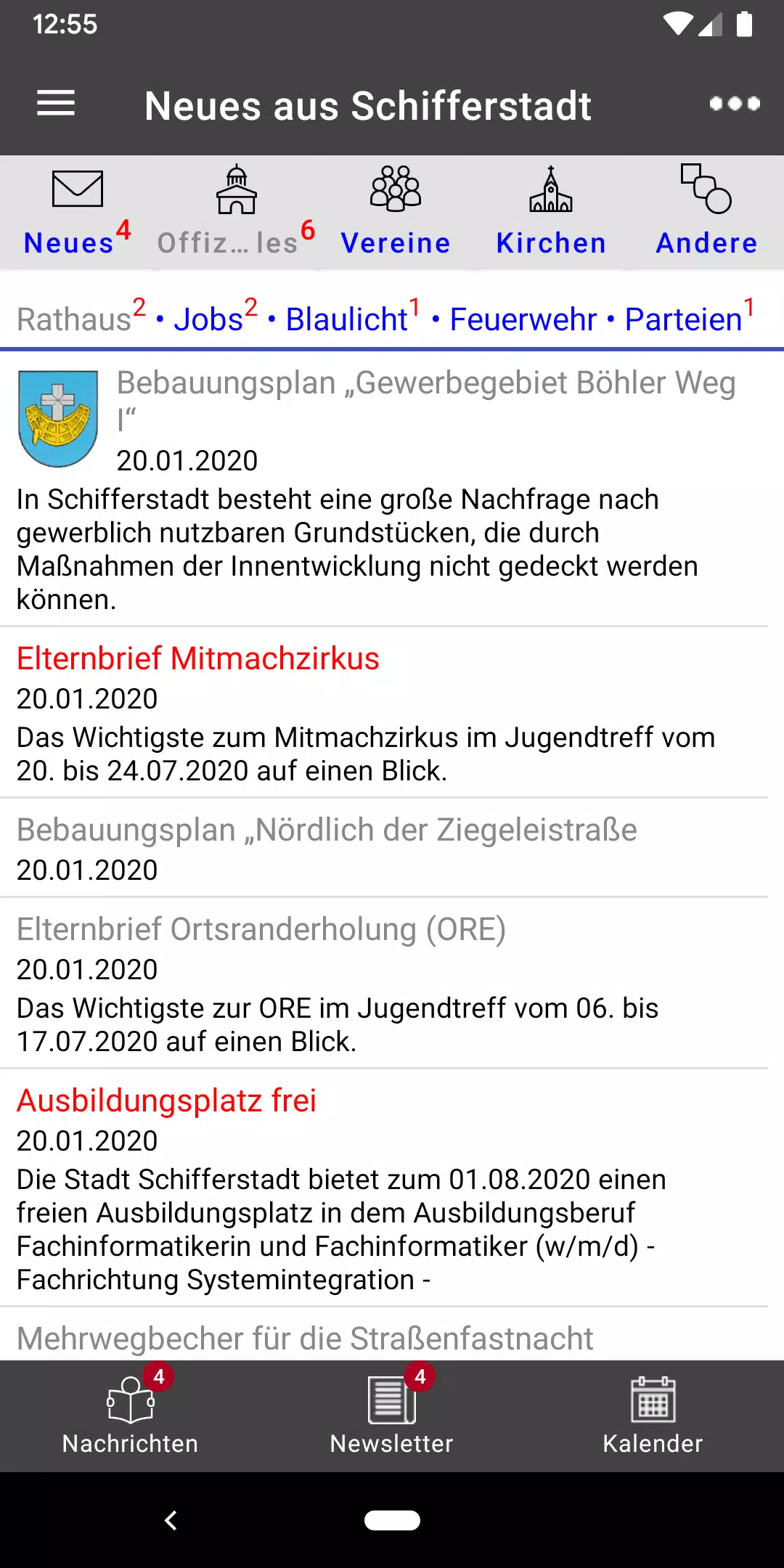Read the Ausbildungsplatz frei article

392,1188
